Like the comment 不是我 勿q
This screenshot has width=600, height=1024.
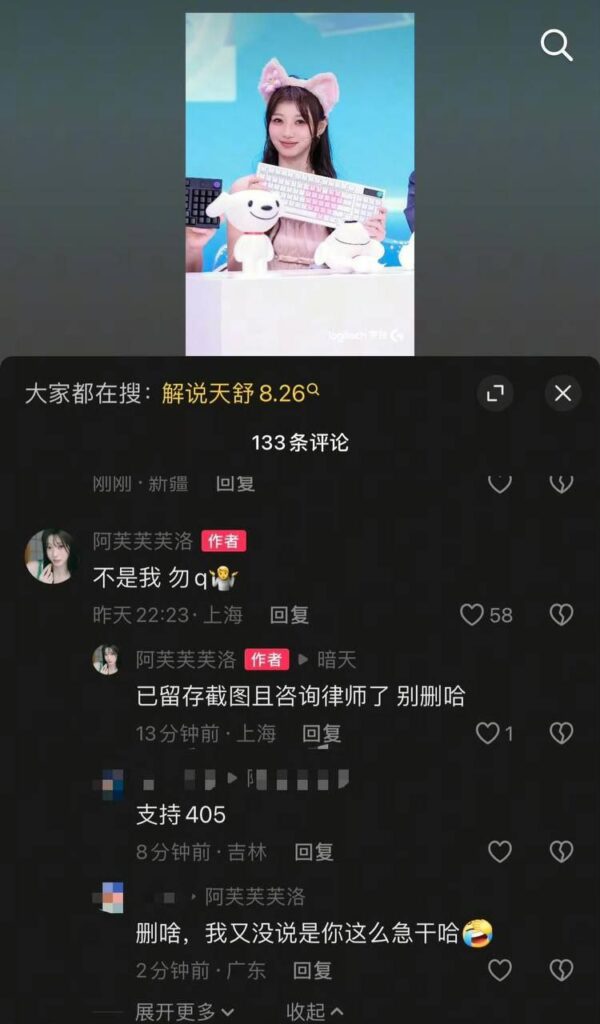click(x=473, y=615)
